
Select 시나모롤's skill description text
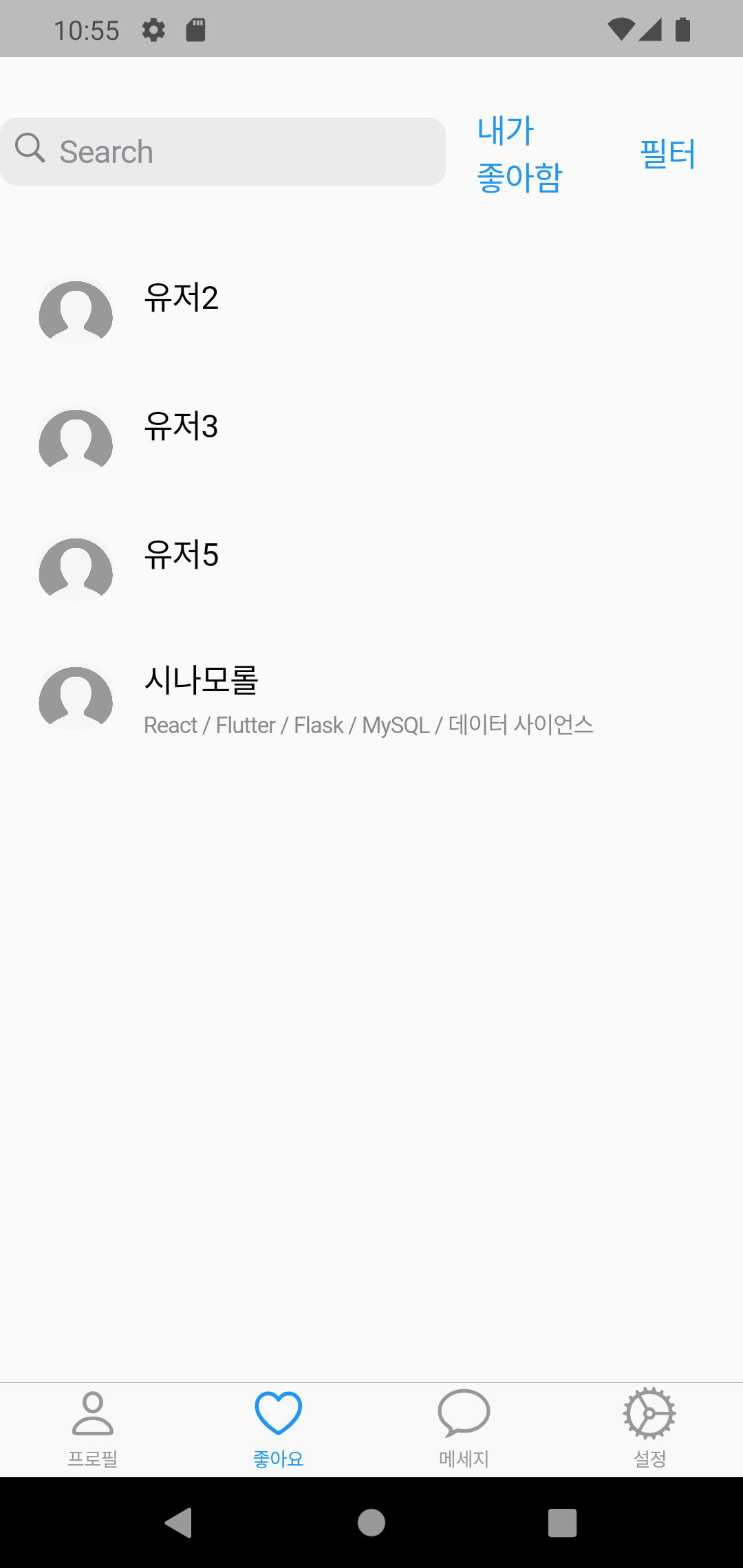369,724
